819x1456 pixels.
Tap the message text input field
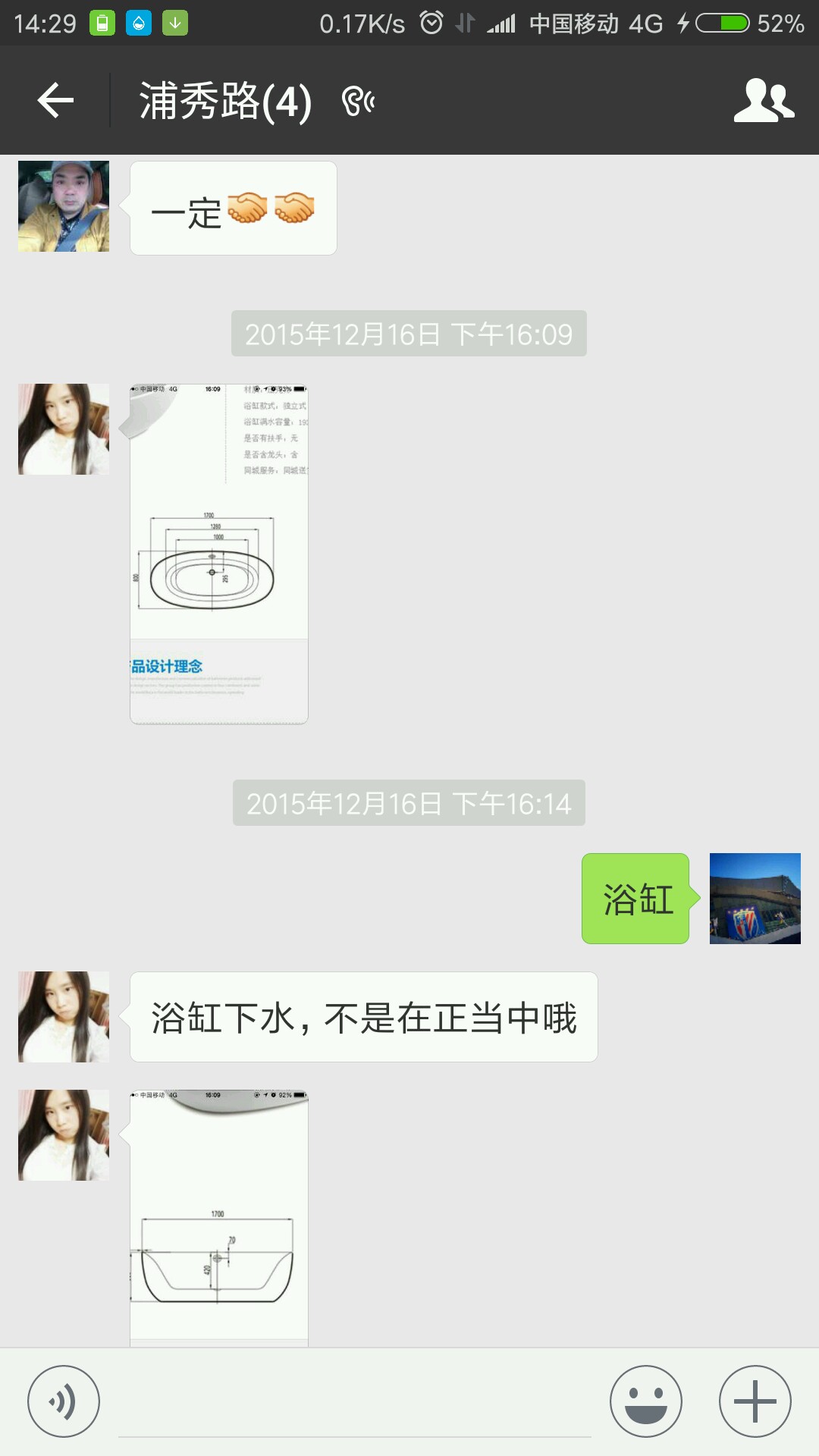pyautogui.click(x=354, y=1403)
